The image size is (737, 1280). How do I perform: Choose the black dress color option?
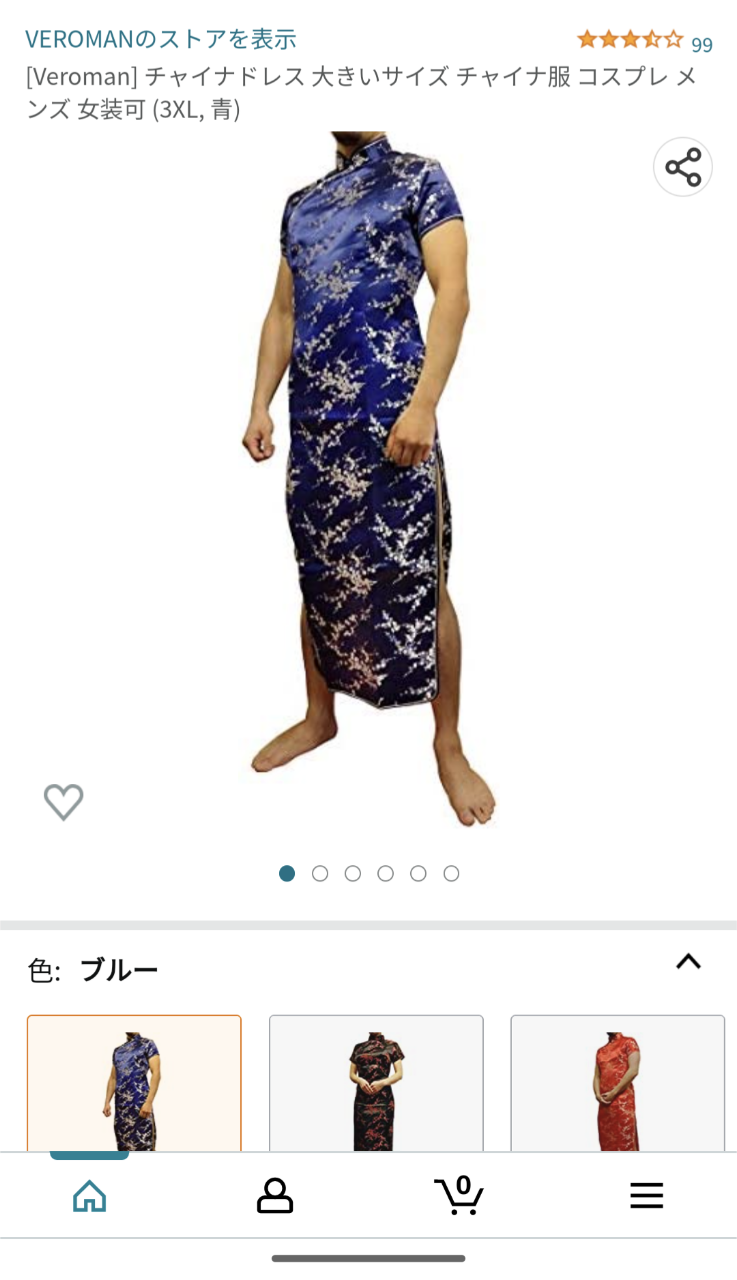(376, 1084)
